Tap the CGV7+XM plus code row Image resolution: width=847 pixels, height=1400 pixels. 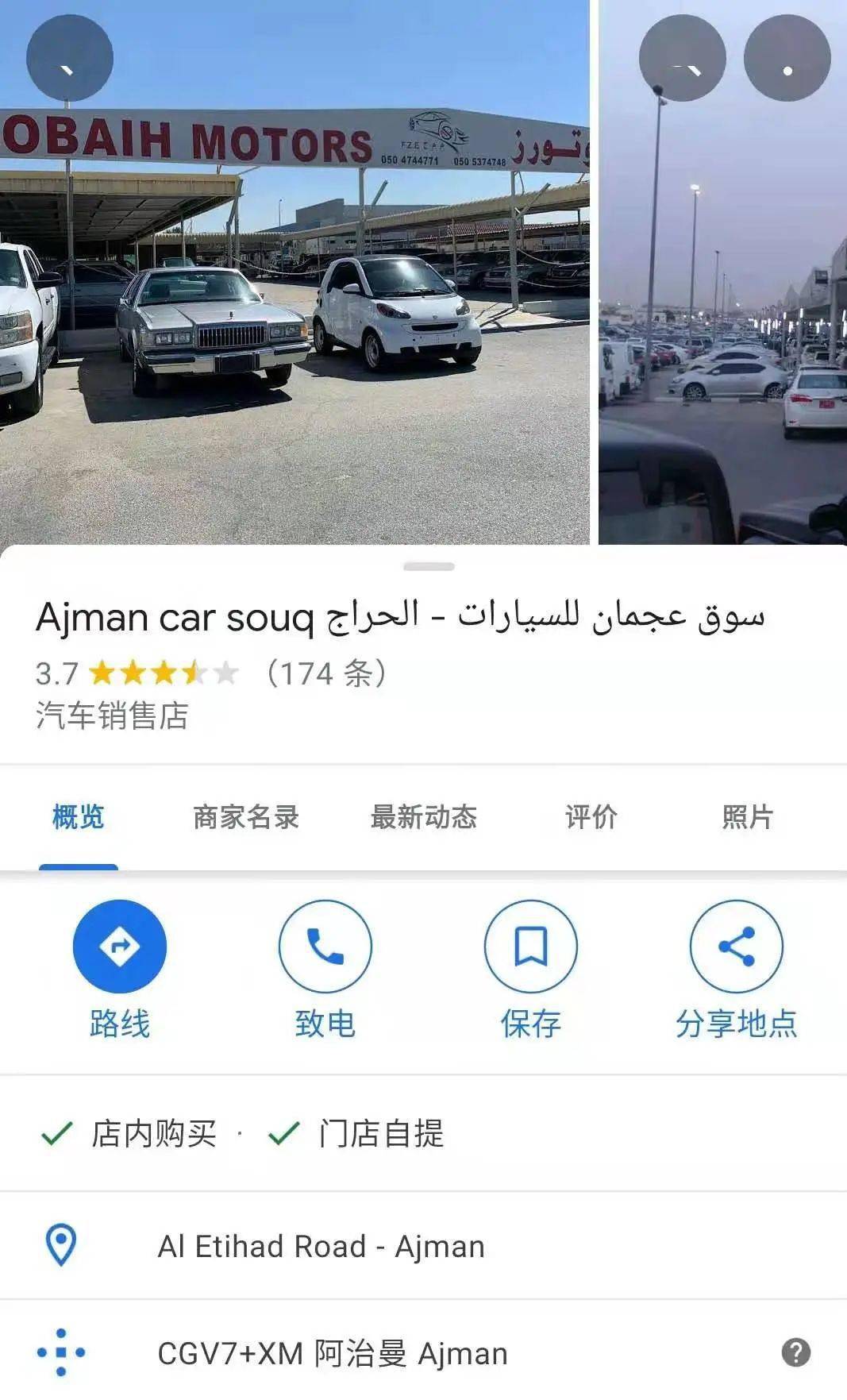(333, 1353)
